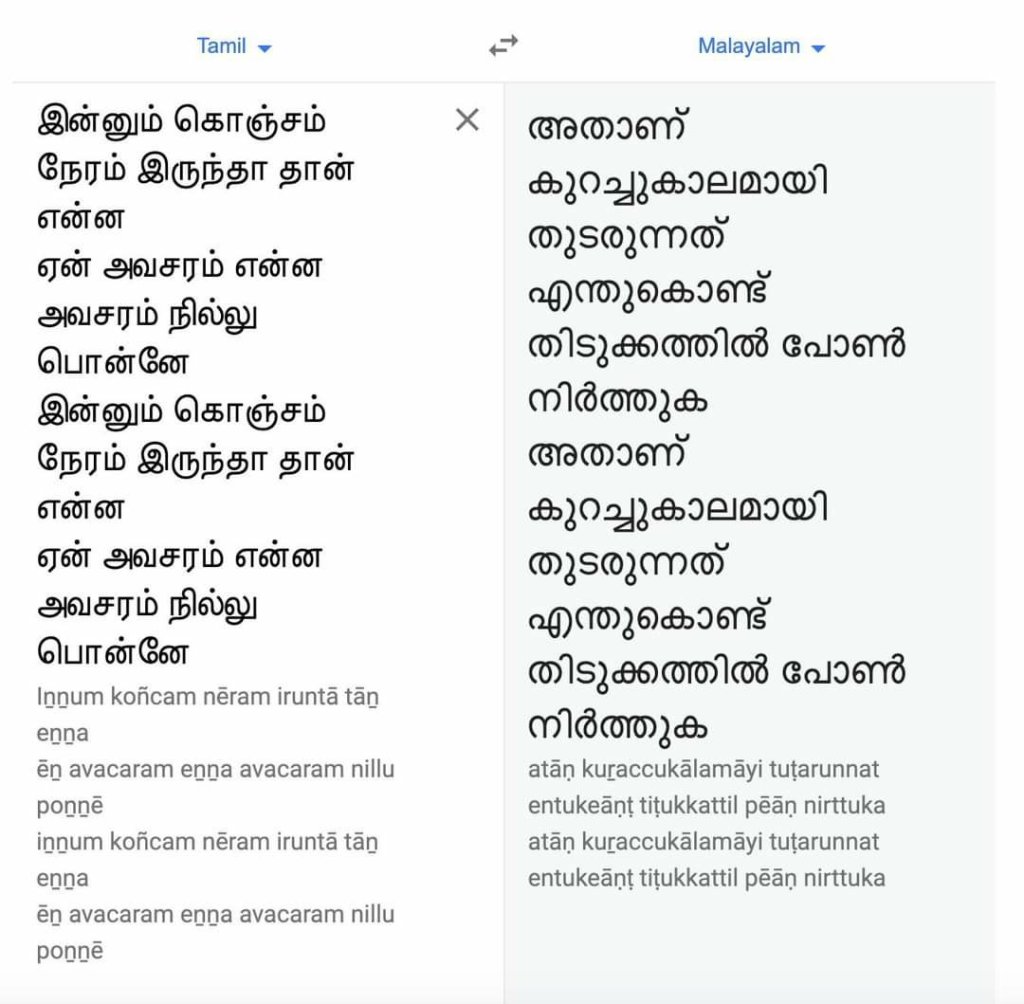
Task: Clear the Tamil source text
Action: 467,120
